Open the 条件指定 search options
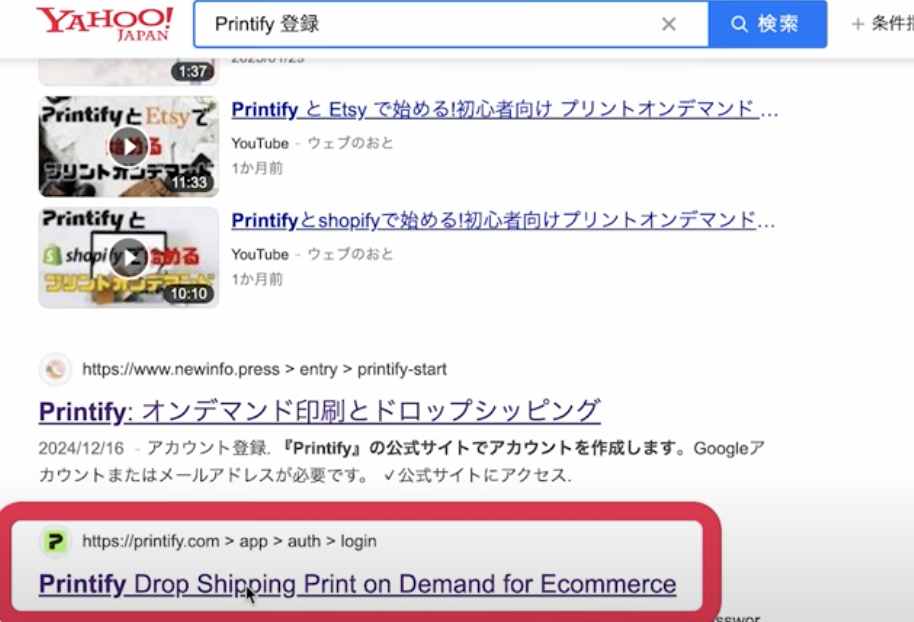The image size is (914, 622). click(882, 24)
